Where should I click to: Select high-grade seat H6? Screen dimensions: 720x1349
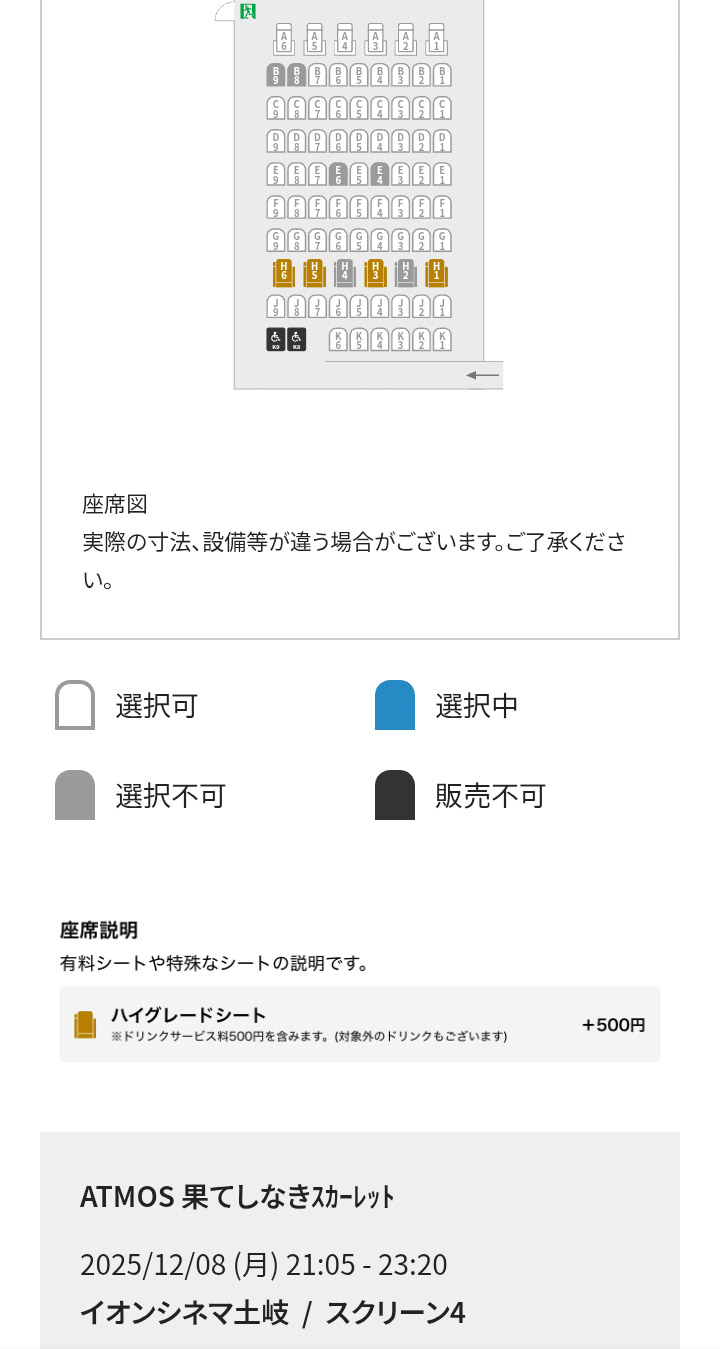pos(284,272)
